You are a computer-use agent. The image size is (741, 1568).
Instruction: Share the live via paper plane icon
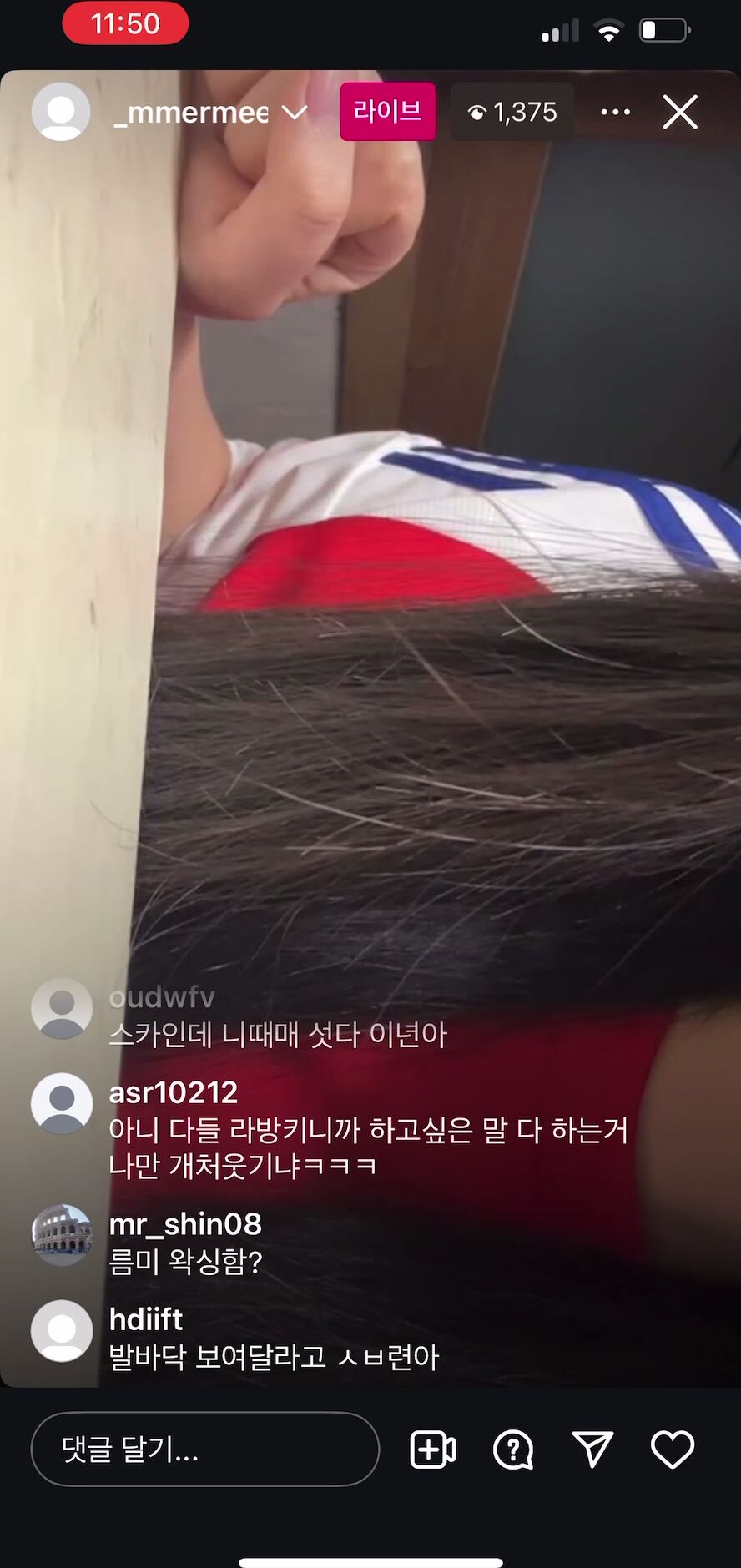click(592, 1450)
